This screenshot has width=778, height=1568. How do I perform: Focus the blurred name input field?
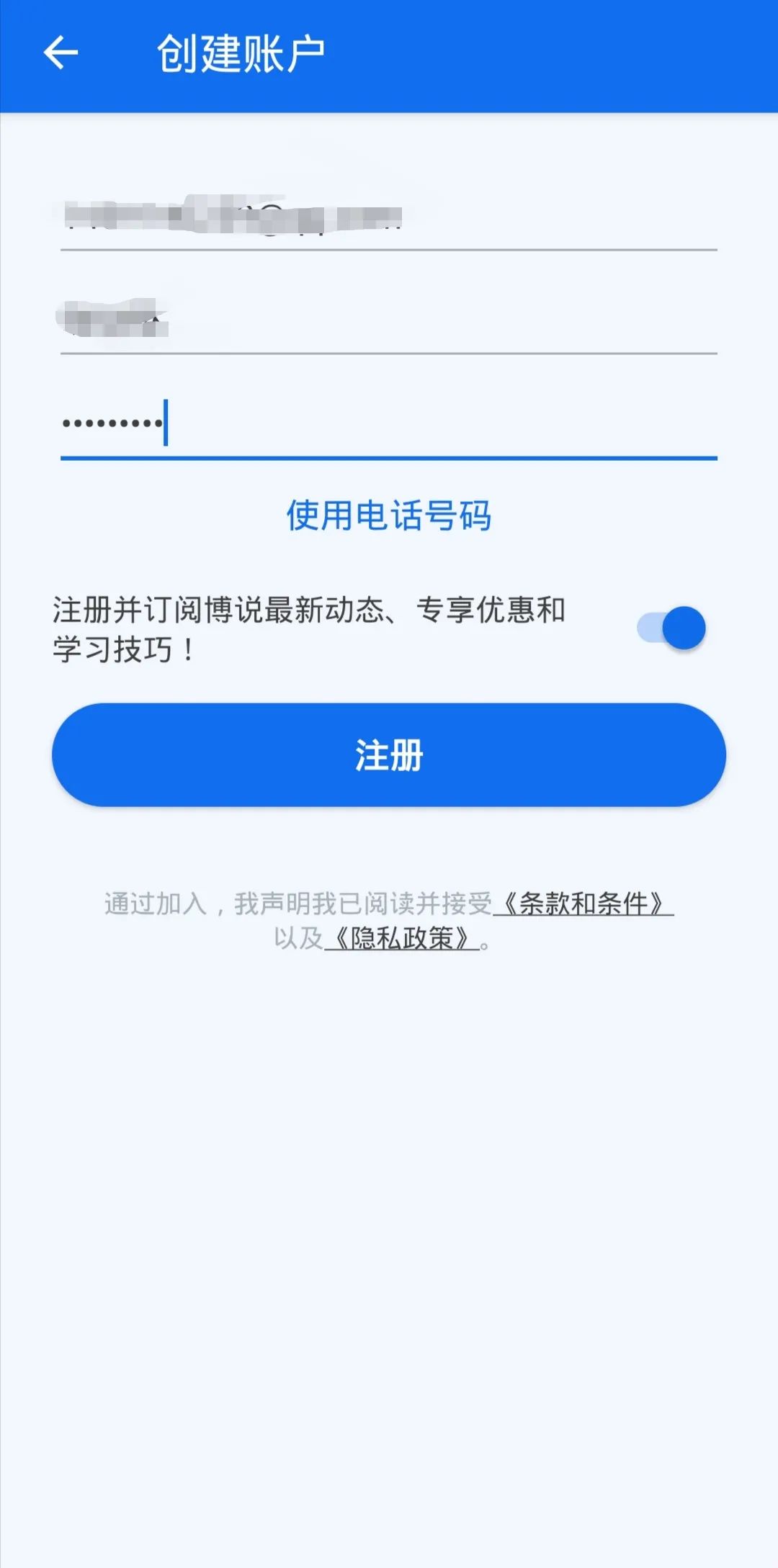coord(389,320)
